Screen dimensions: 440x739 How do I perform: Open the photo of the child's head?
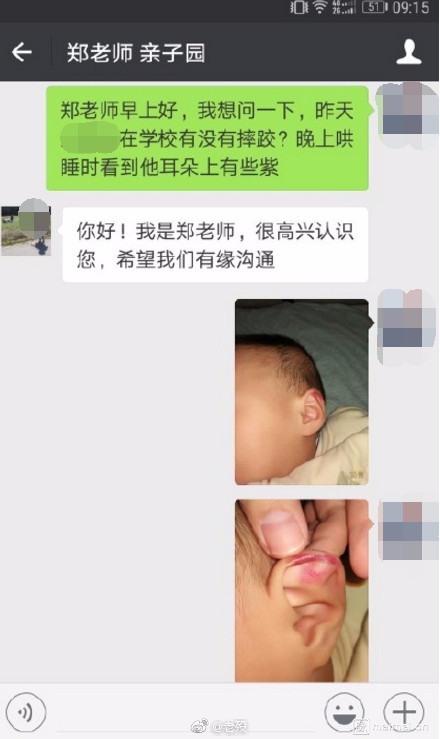pyautogui.click(x=302, y=392)
